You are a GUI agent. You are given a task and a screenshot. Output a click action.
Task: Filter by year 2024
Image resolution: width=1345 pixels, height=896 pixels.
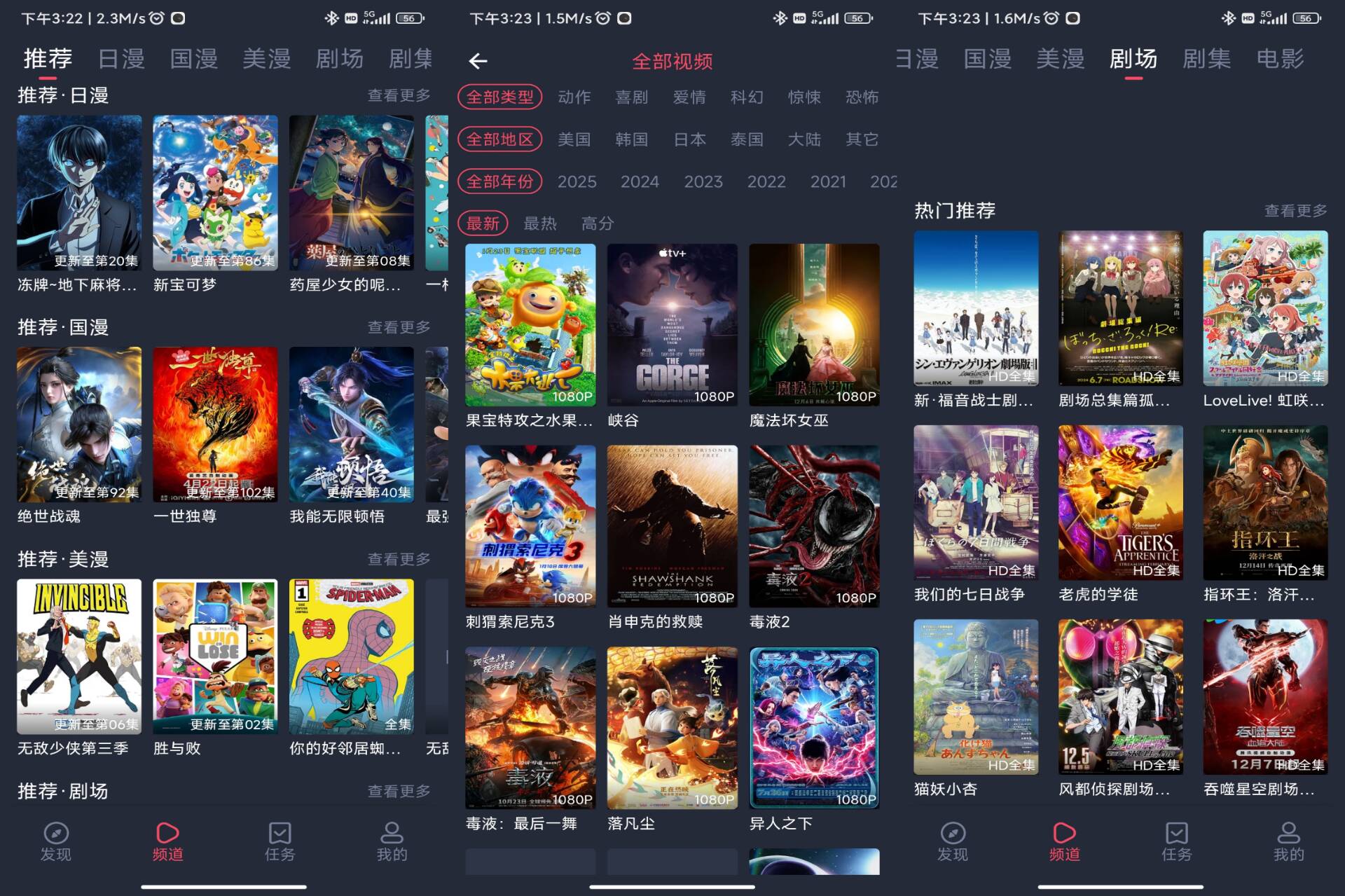[x=639, y=181]
